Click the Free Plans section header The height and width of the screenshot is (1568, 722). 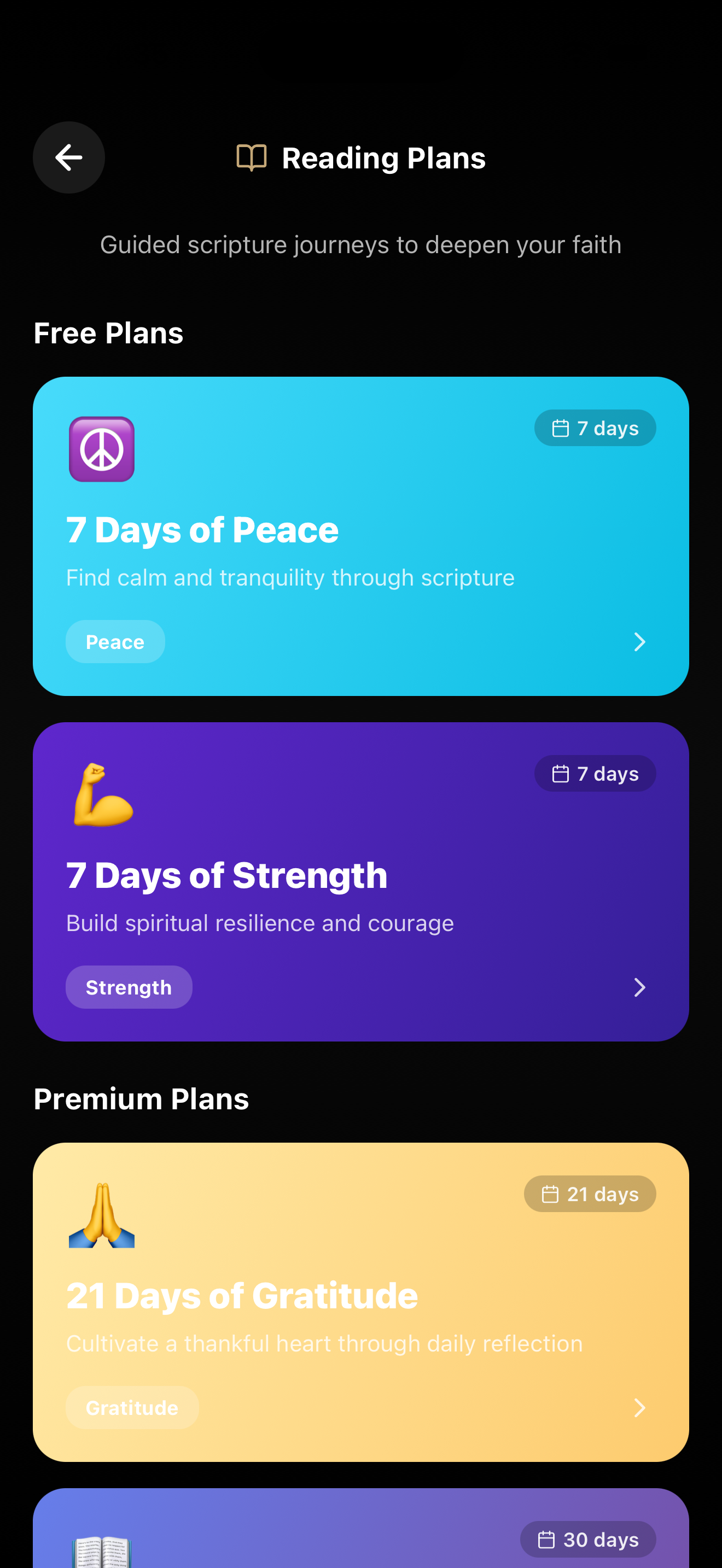tap(108, 332)
